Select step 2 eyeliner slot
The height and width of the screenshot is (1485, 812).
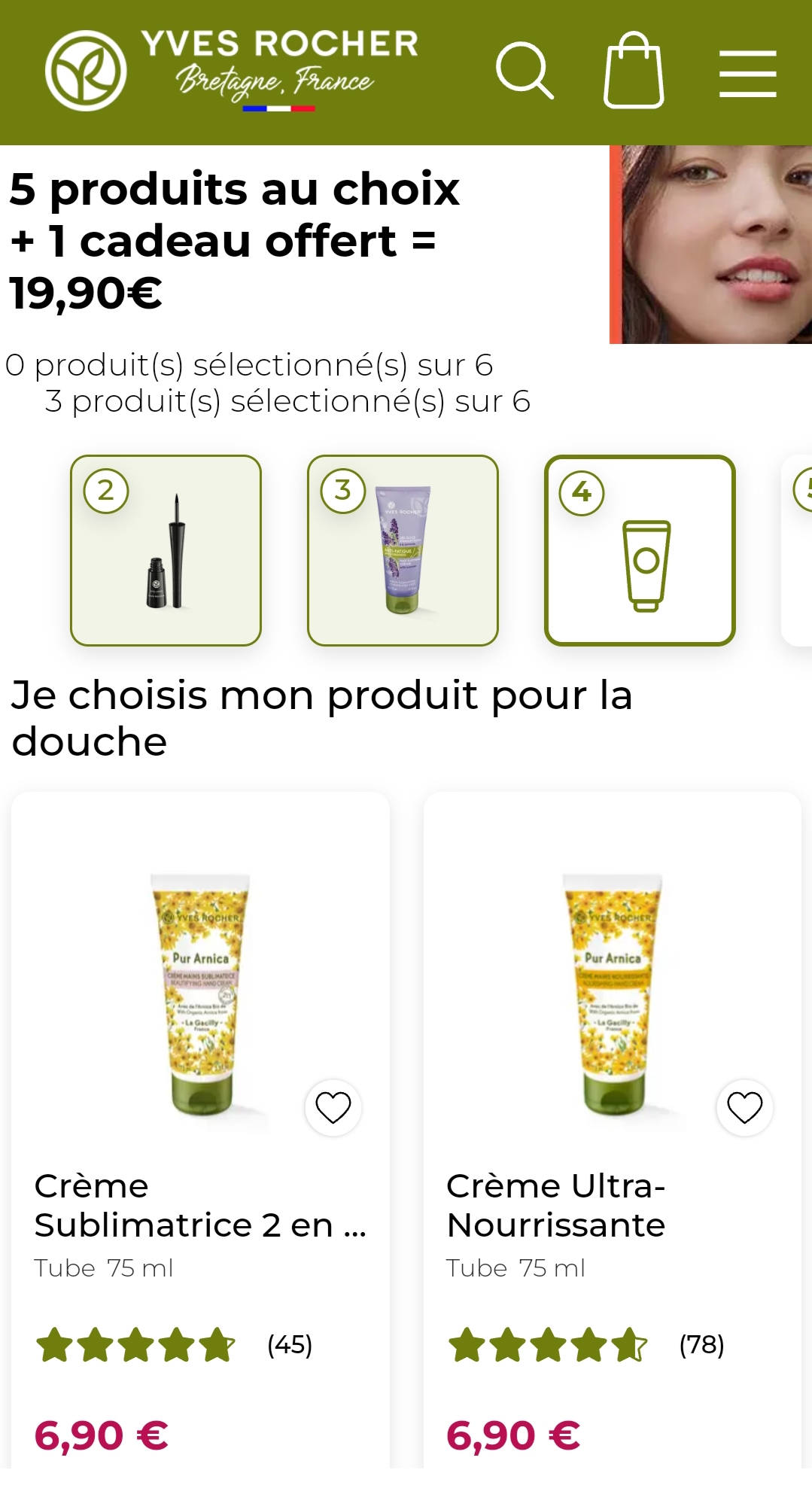tap(166, 550)
